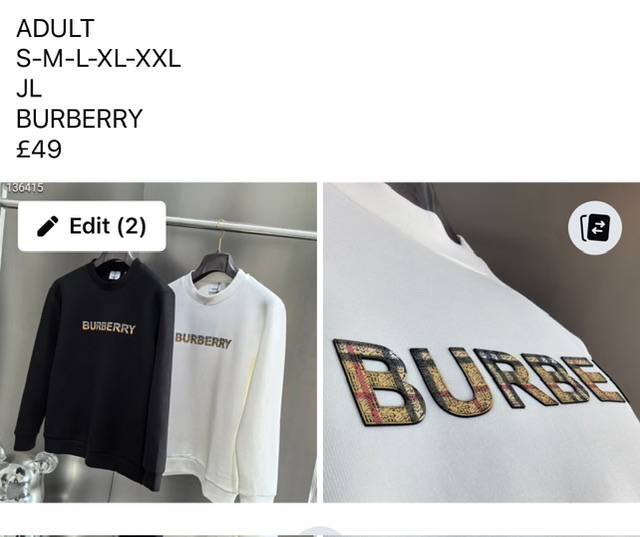
Task: Tap the swap icon on the logo photo
Action: tap(595, 227)
